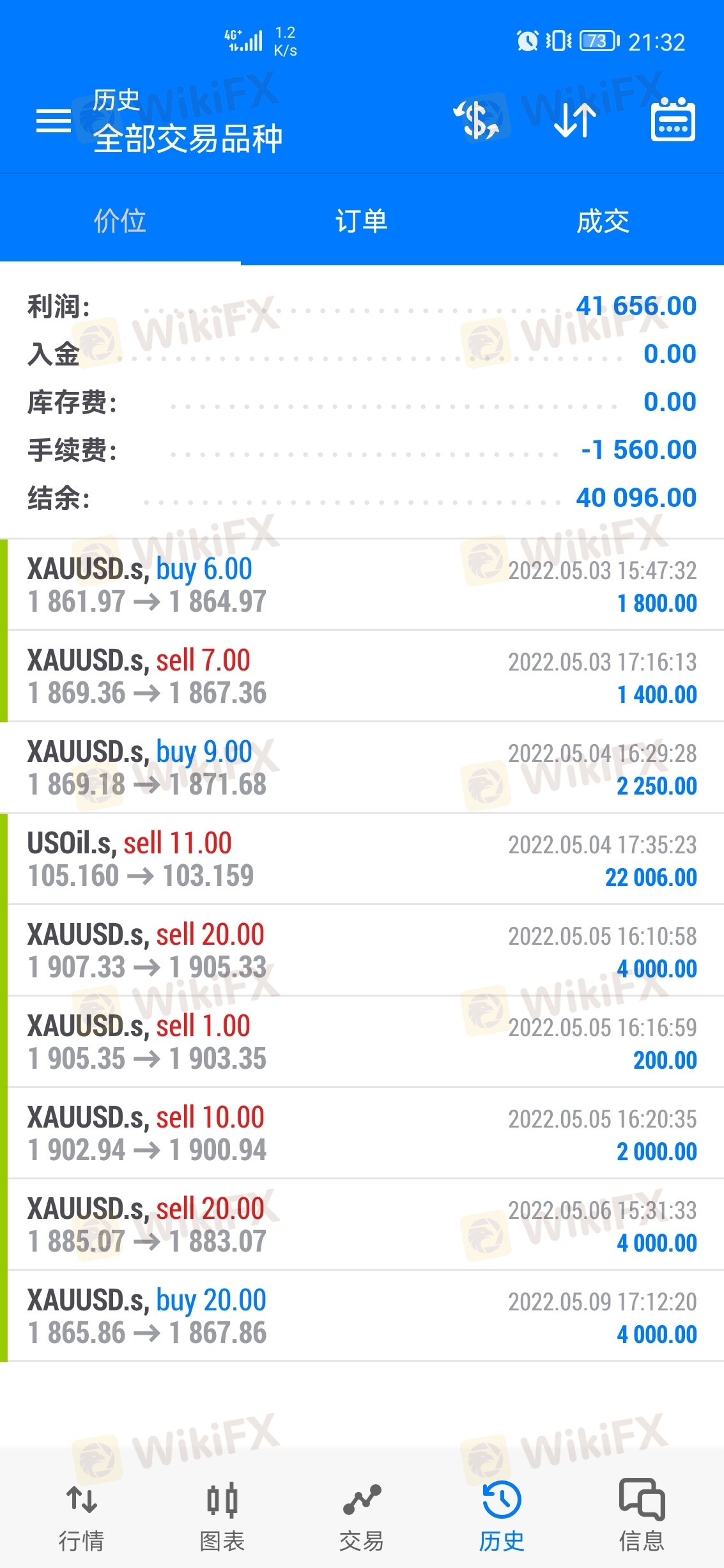Switch to the 价位 tab
The width and height of the screenshot is (724, 1568).
[x=120, y=221]
